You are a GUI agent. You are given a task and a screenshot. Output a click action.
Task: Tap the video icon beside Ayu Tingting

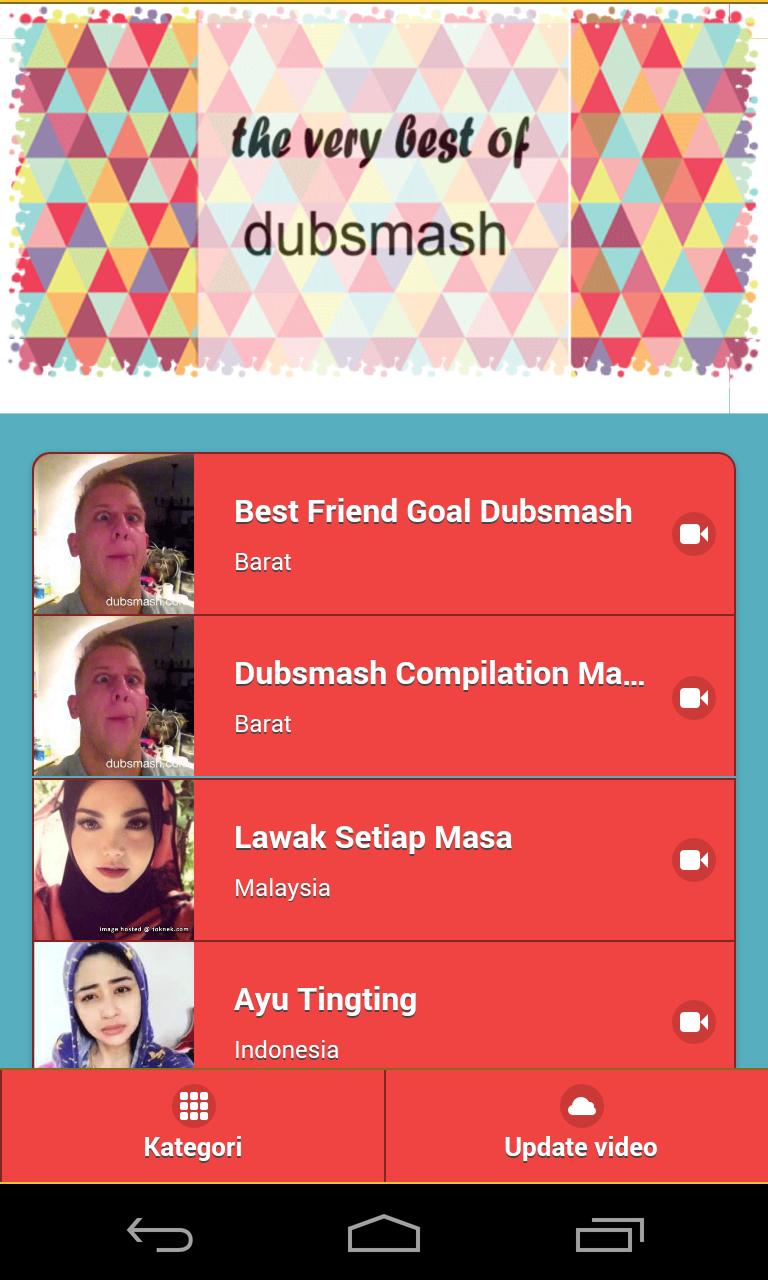pyautogui.click(x=693, y=1022)
